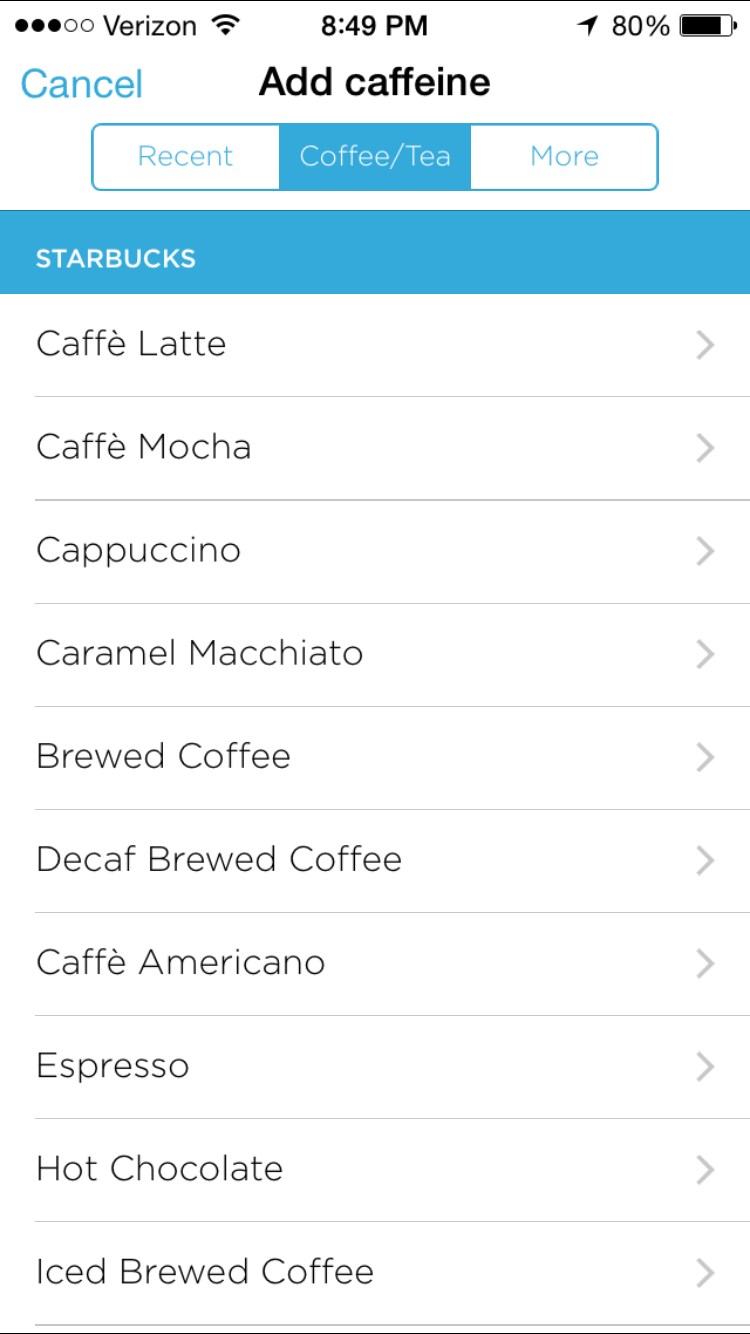
Task: Open the Caffè Latte option
Action: tap(375, 345)
